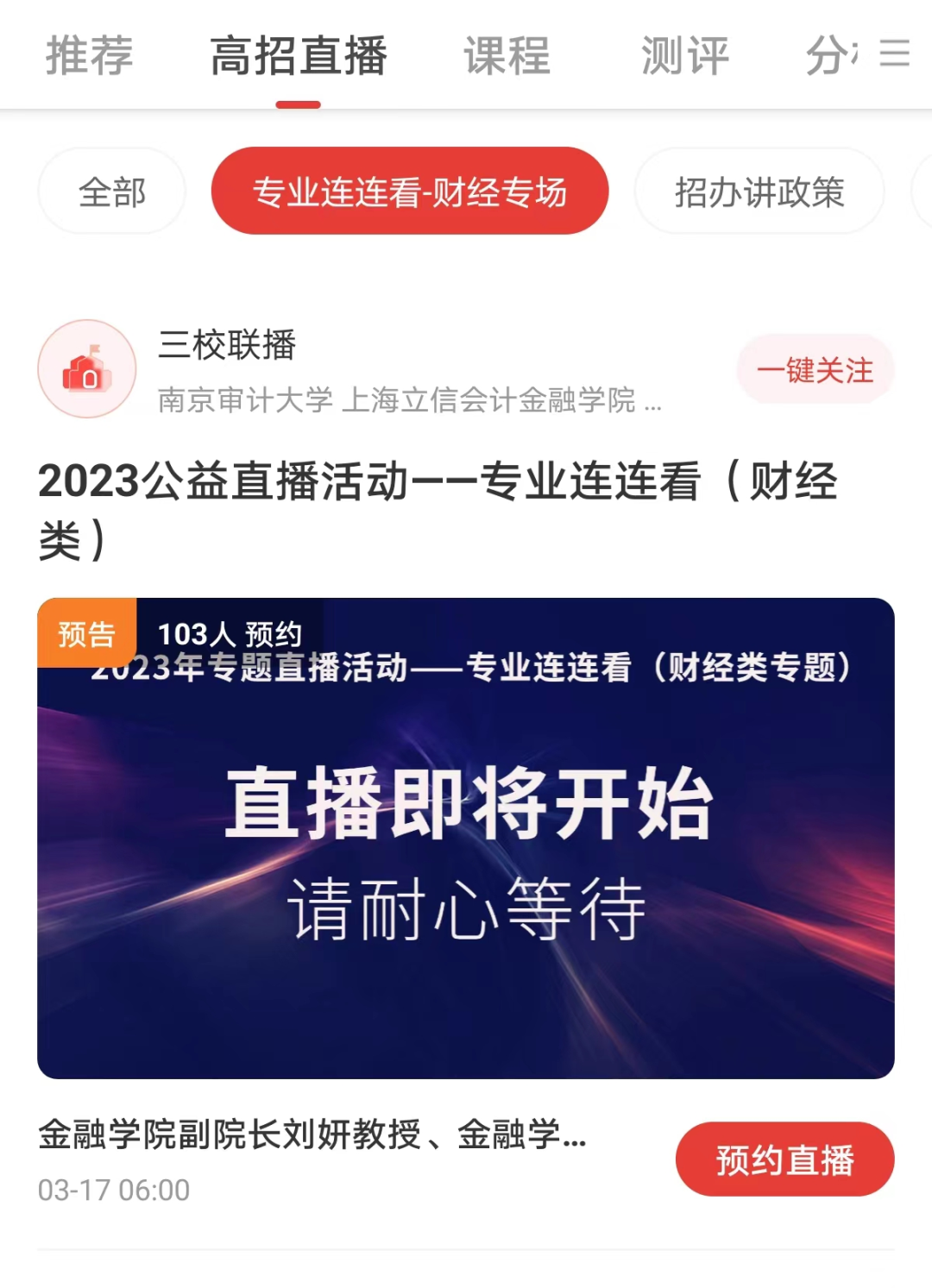Reserve the stream with 预约直播
Screen dimensions: 932x1288
784,1159
